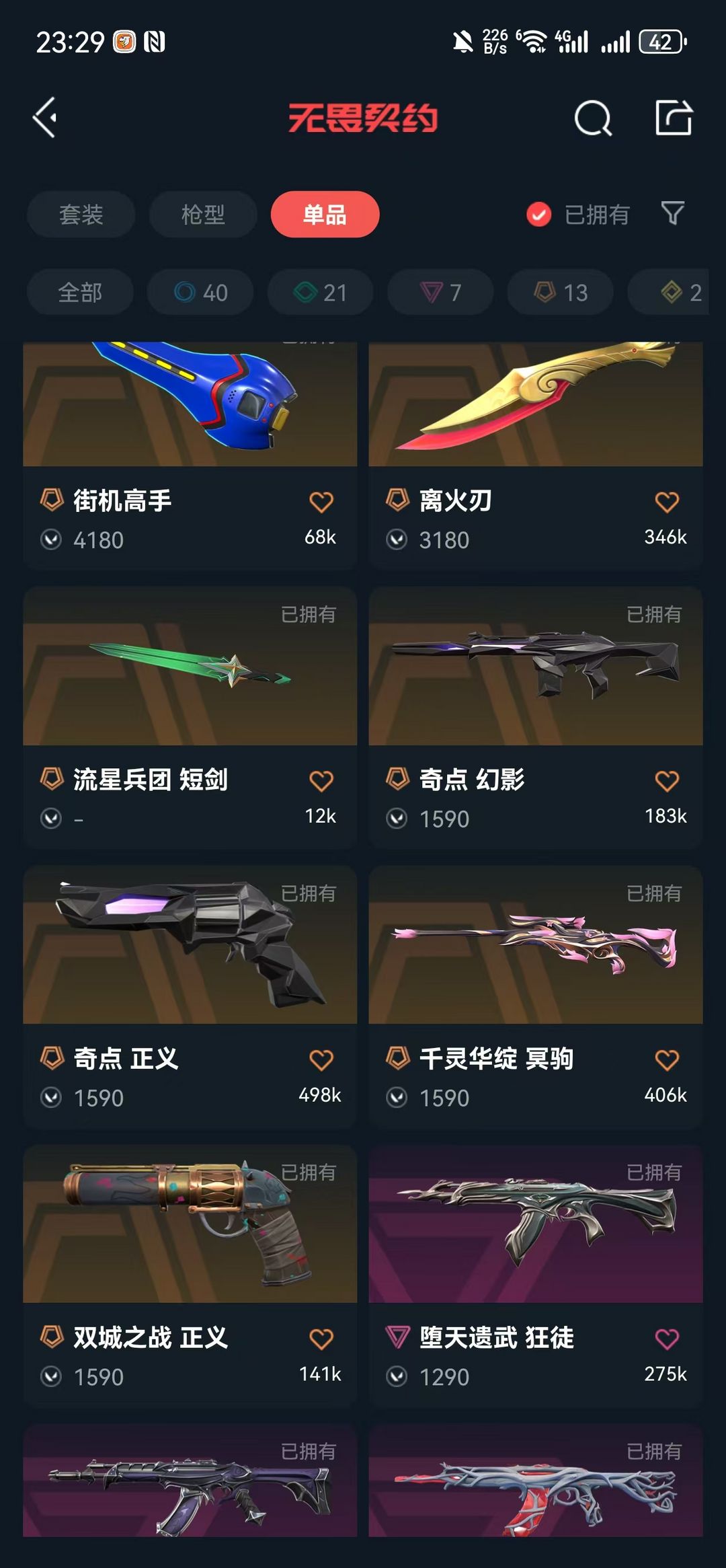Filter by the blue tier chip 40
This screenshot has width=726, height=1568.
coord(200,292)
